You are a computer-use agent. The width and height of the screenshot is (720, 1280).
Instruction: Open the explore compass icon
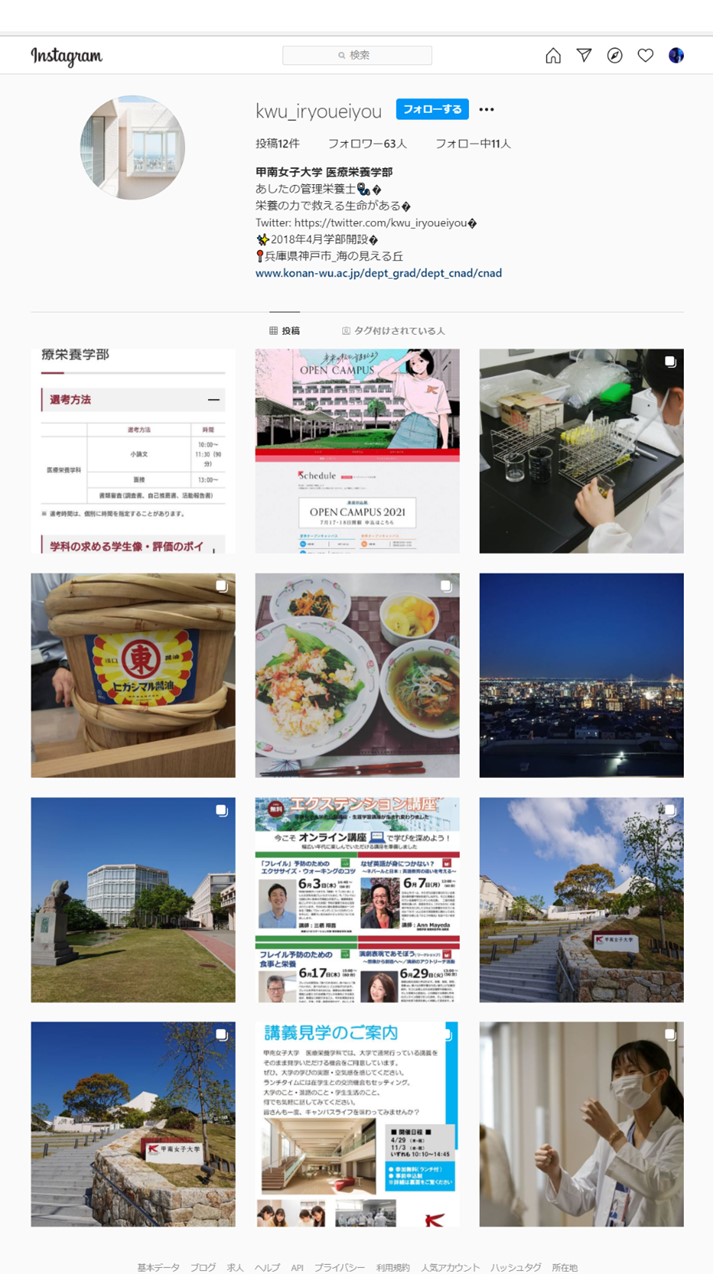pos(615,56)
